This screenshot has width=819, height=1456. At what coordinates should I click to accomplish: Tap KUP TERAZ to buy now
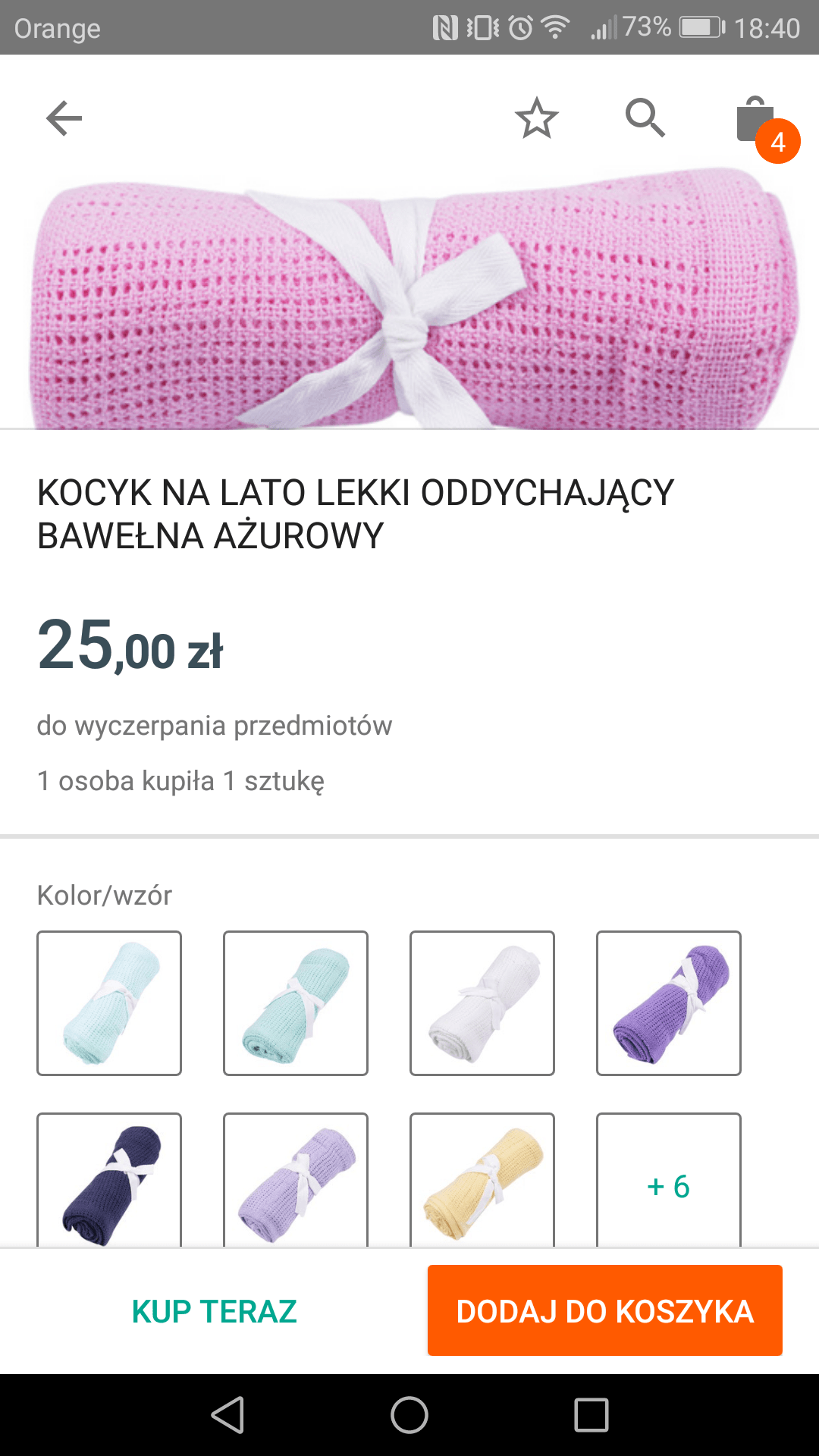214,1311
